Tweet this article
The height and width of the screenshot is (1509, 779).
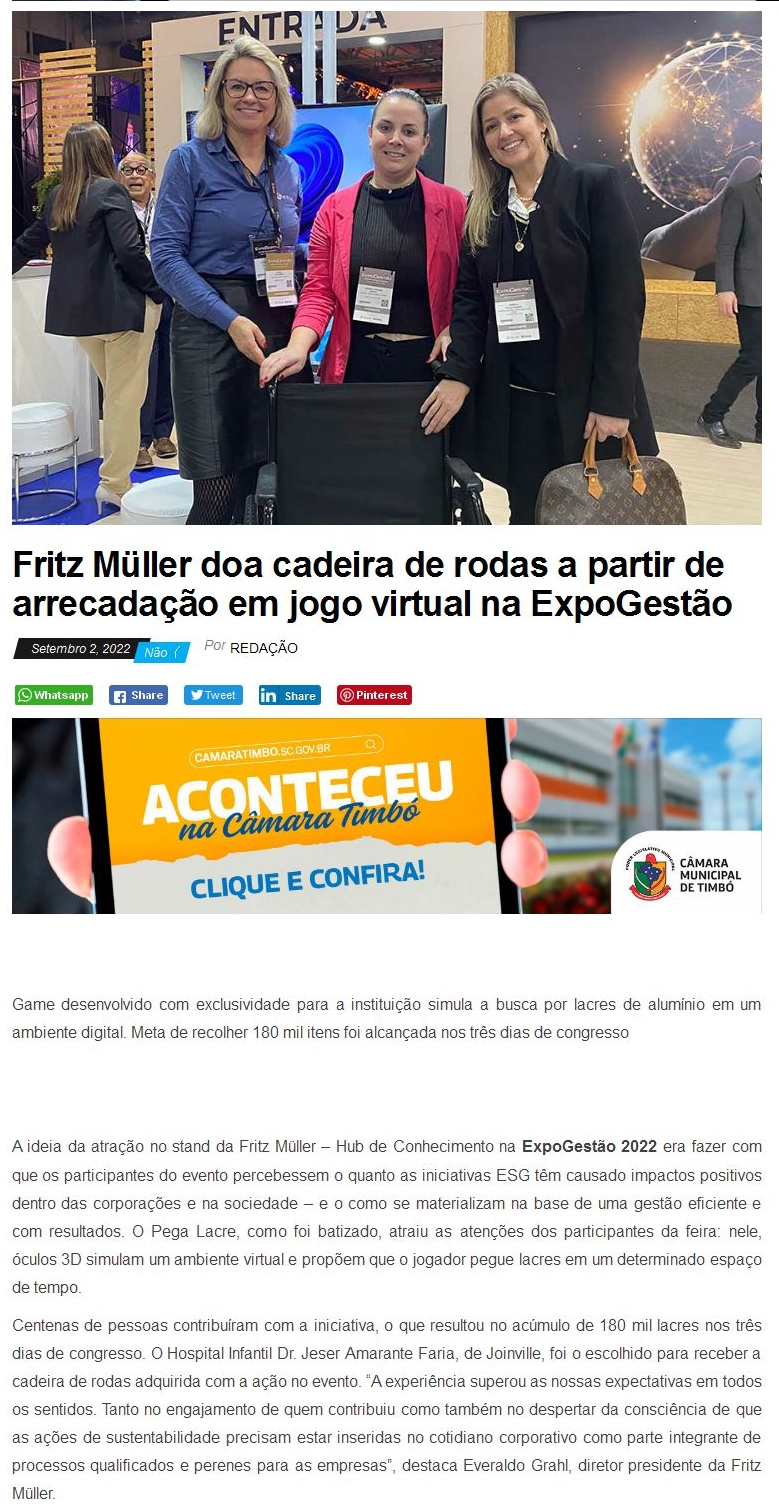point(213,695)
